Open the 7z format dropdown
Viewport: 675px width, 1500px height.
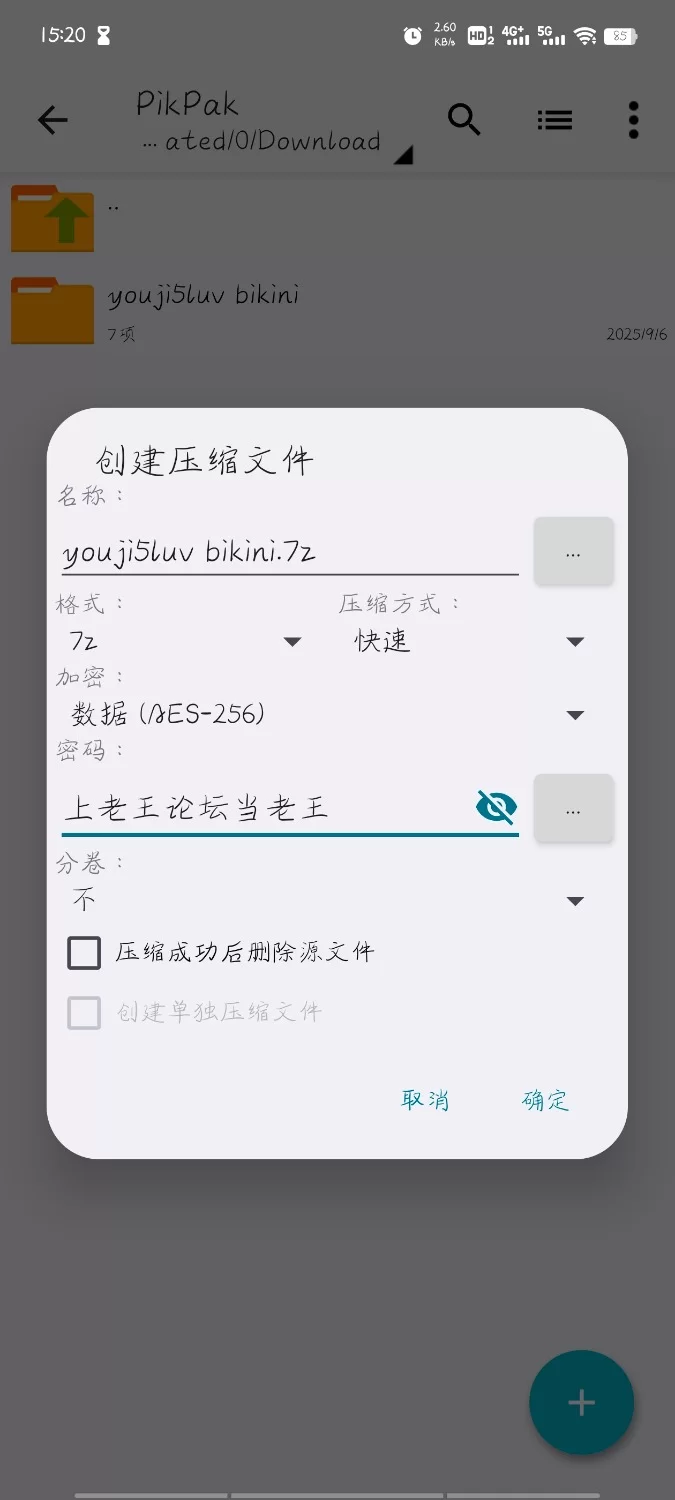[185, 641]
